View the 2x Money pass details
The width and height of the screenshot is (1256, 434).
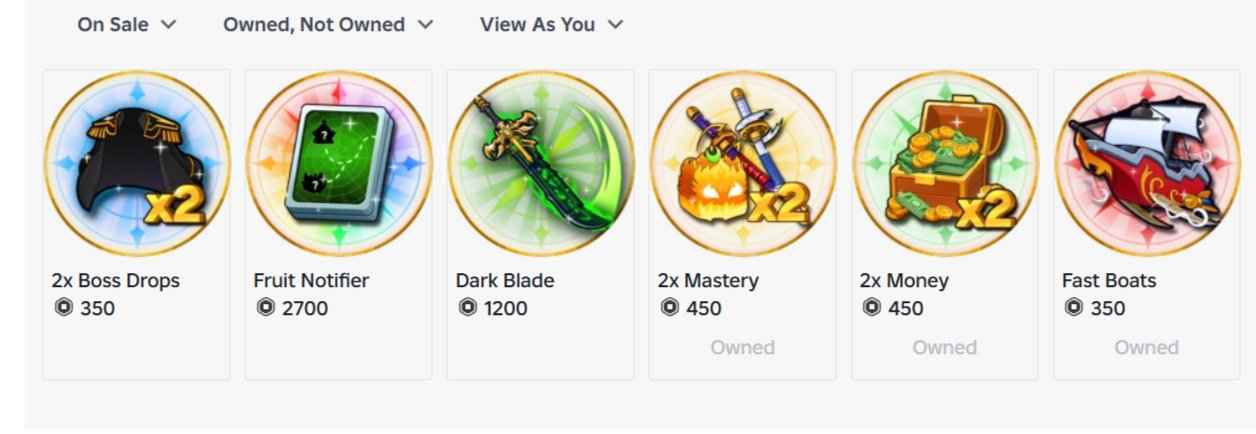(x=945, y=165)
